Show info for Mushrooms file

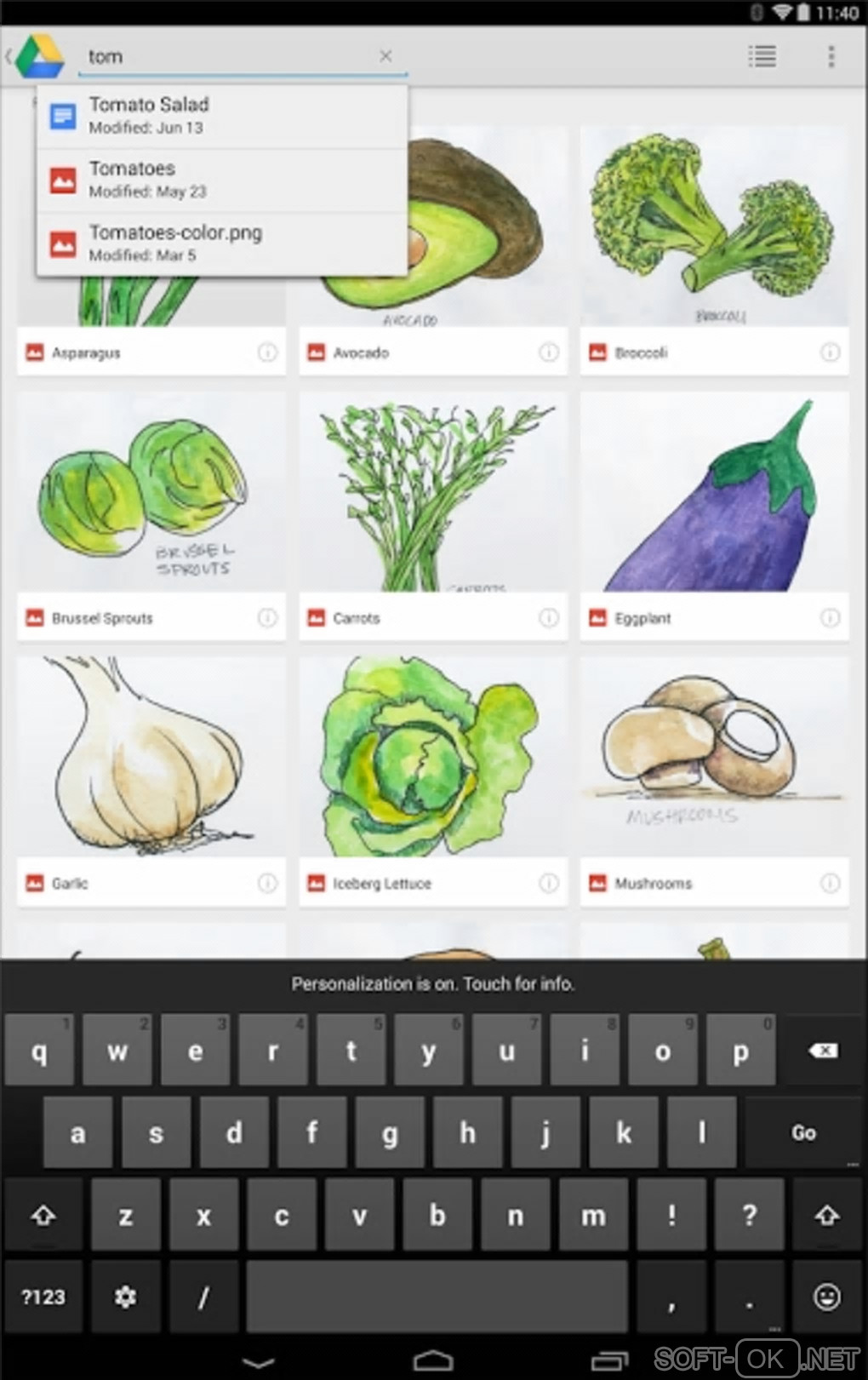830,883
